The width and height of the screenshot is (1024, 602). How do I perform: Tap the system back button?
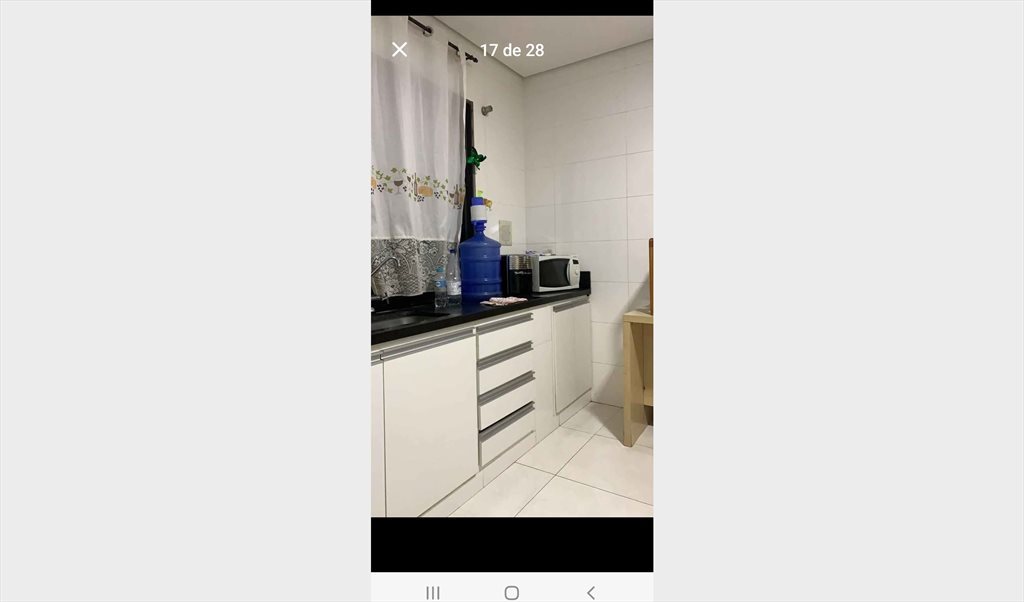[590, 592]
